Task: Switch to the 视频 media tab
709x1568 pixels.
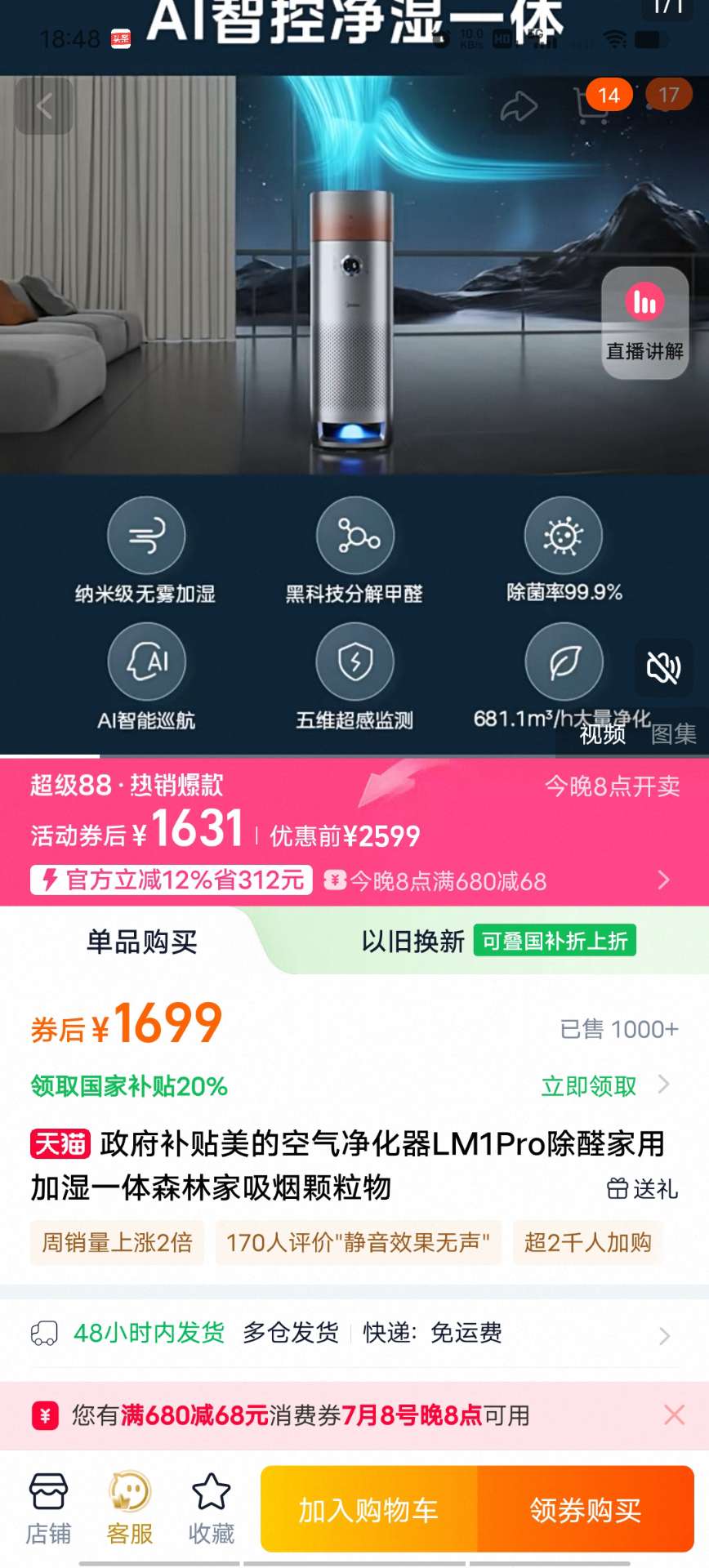Action: point(602,733)
